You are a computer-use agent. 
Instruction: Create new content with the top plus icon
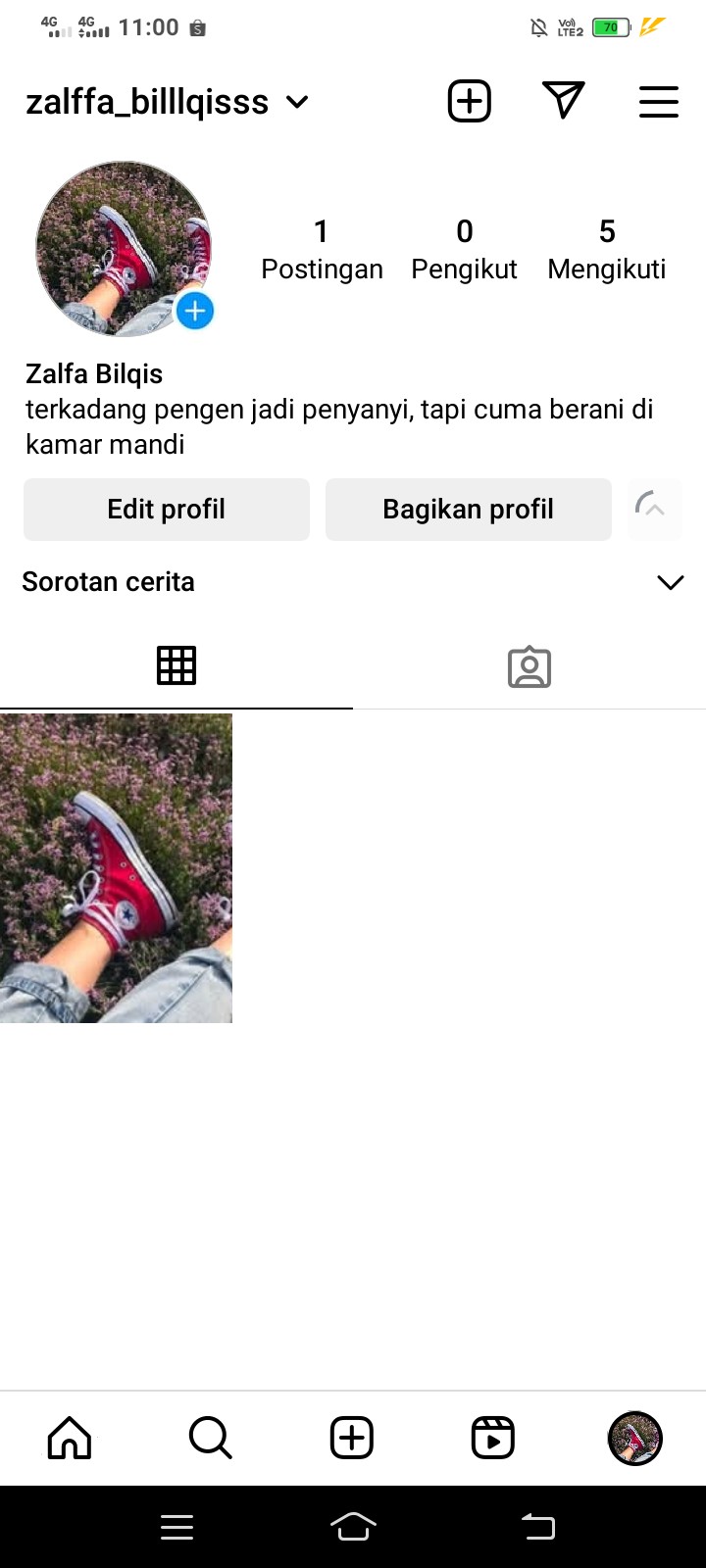pyautogui.click(x=470, y=101)
